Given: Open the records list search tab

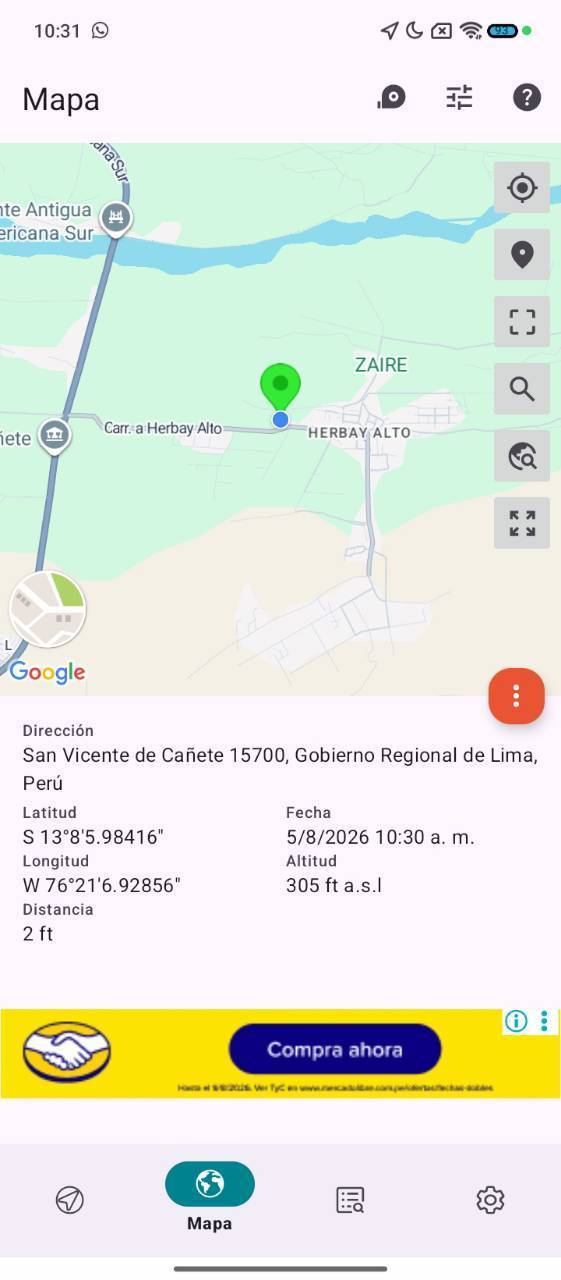Looking at the screenshot, I should click(x=350, y=1199).
